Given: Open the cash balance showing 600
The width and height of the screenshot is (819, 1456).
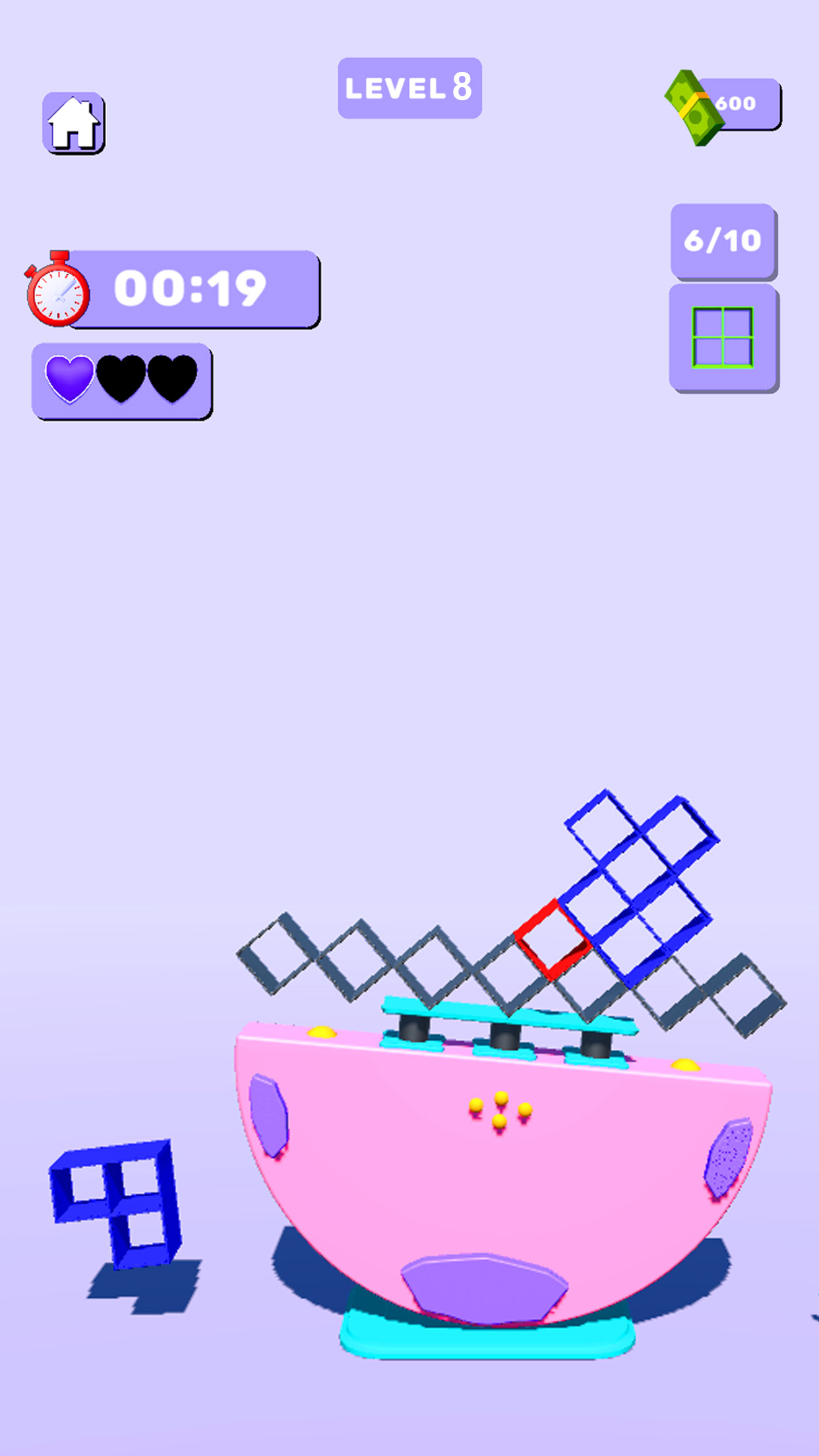Looking at the screenshot, I should tap(724, 106).
